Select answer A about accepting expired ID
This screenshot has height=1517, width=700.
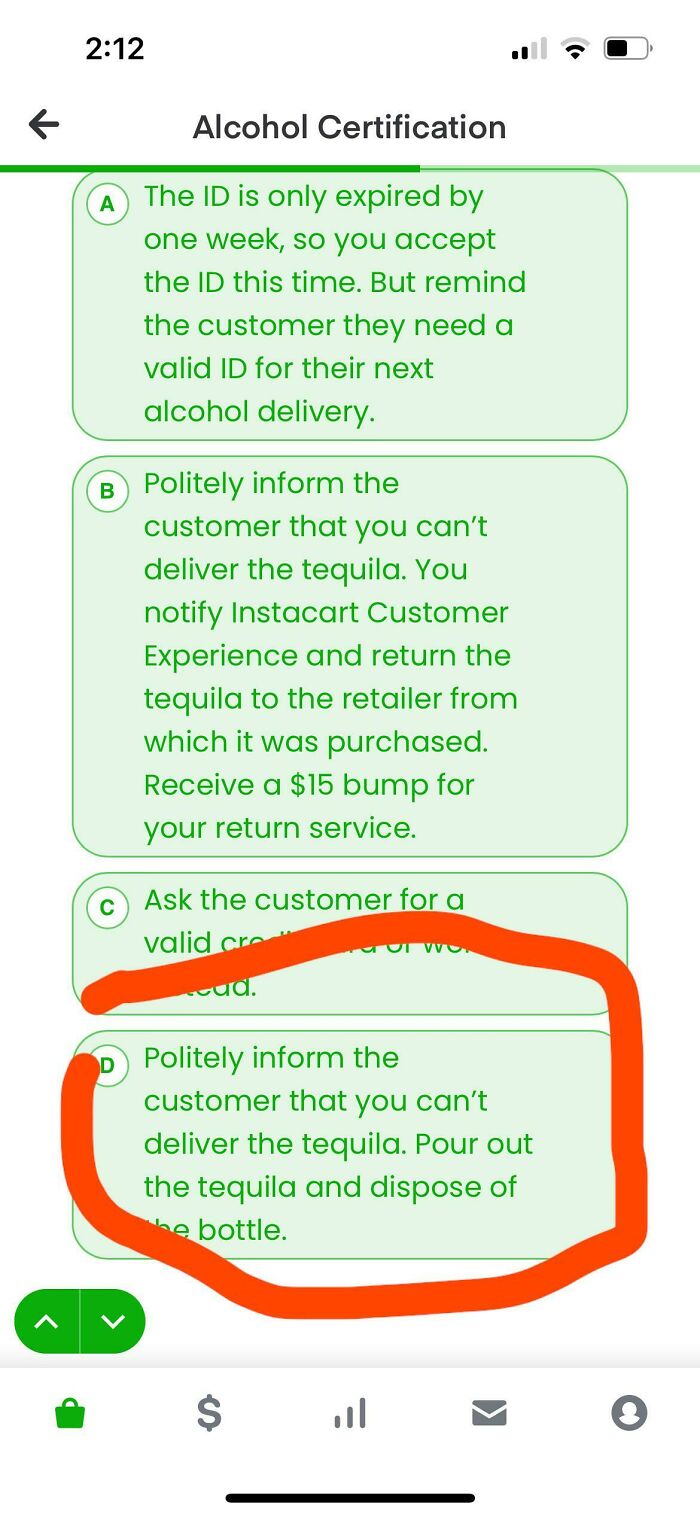349,304
